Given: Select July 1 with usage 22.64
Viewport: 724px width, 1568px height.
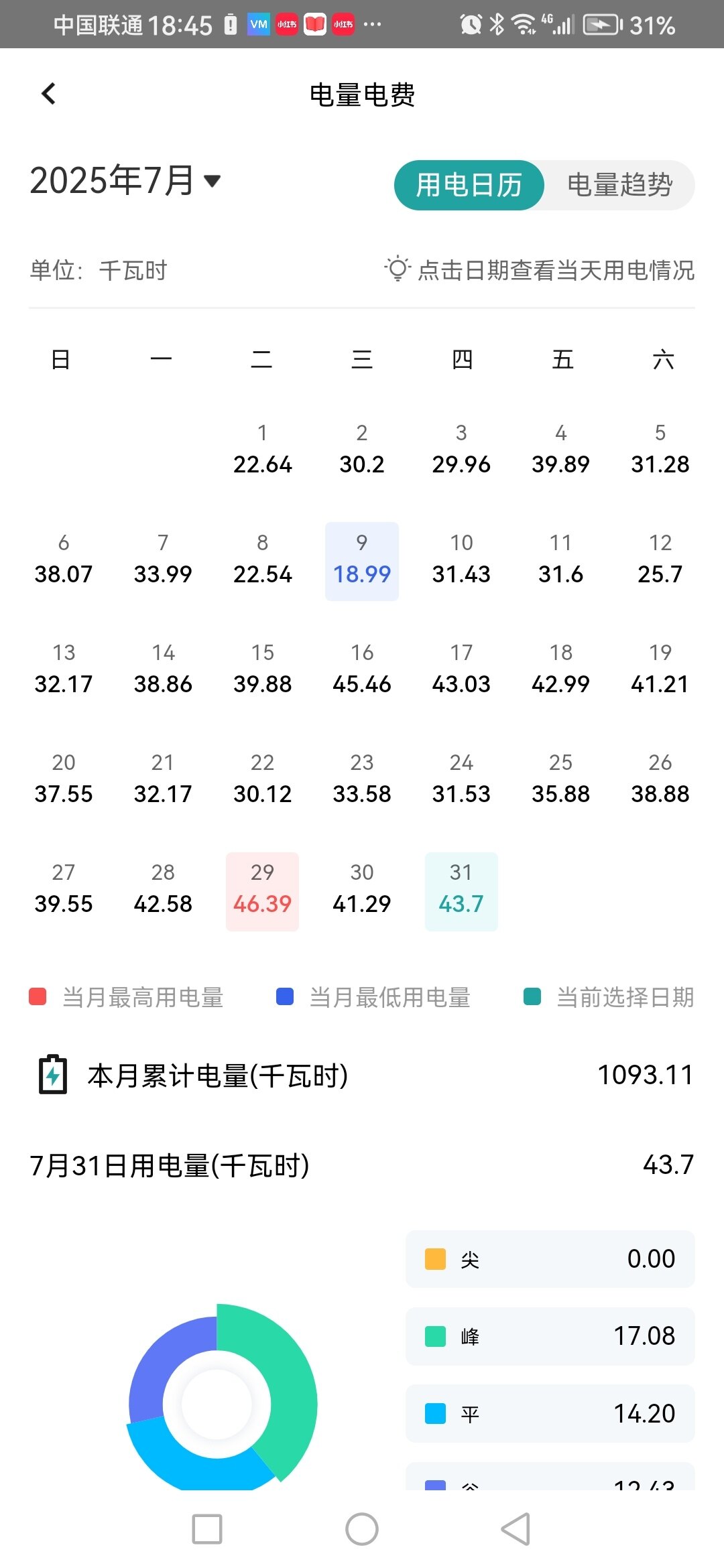Looking at the screenshot, I should pos(262,450).
